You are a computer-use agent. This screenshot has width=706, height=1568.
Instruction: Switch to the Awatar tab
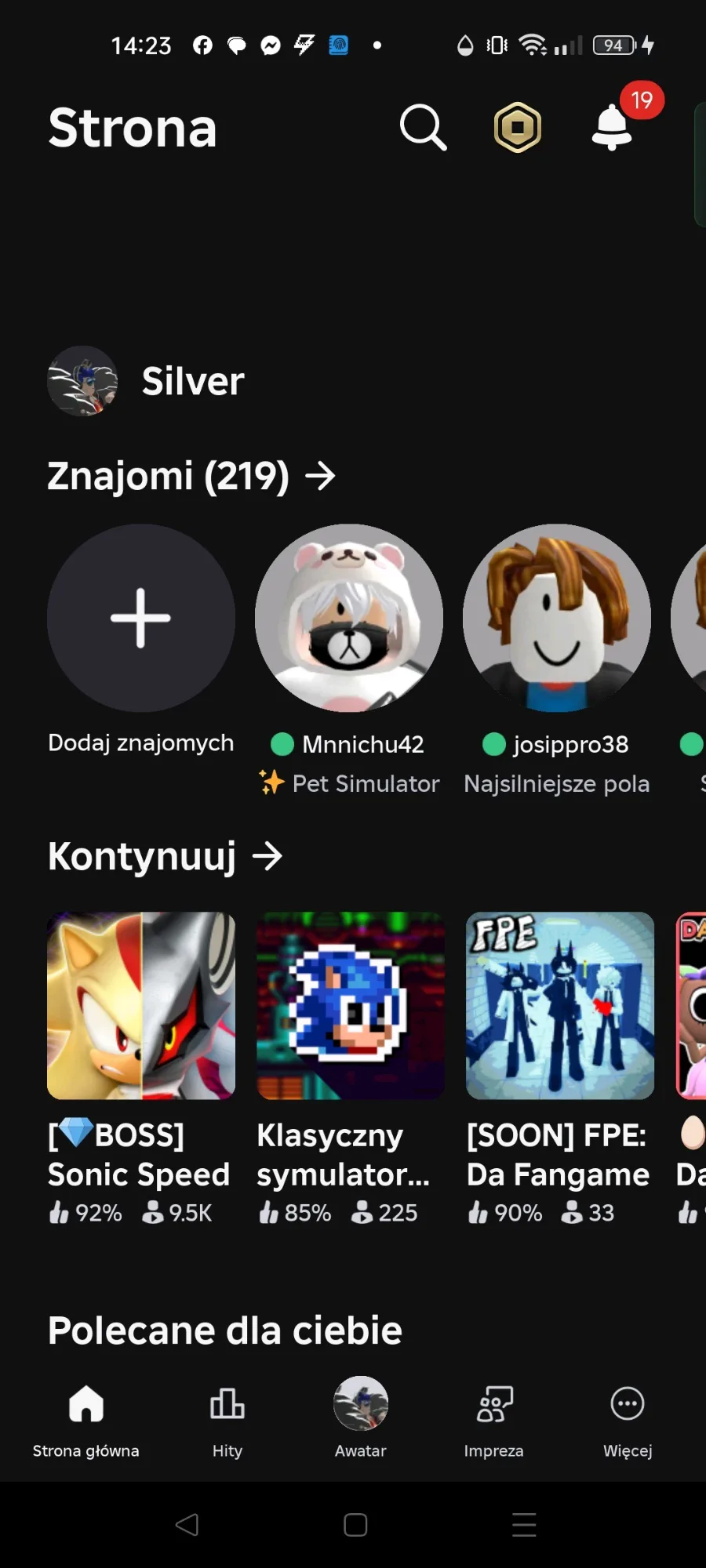361,1417
